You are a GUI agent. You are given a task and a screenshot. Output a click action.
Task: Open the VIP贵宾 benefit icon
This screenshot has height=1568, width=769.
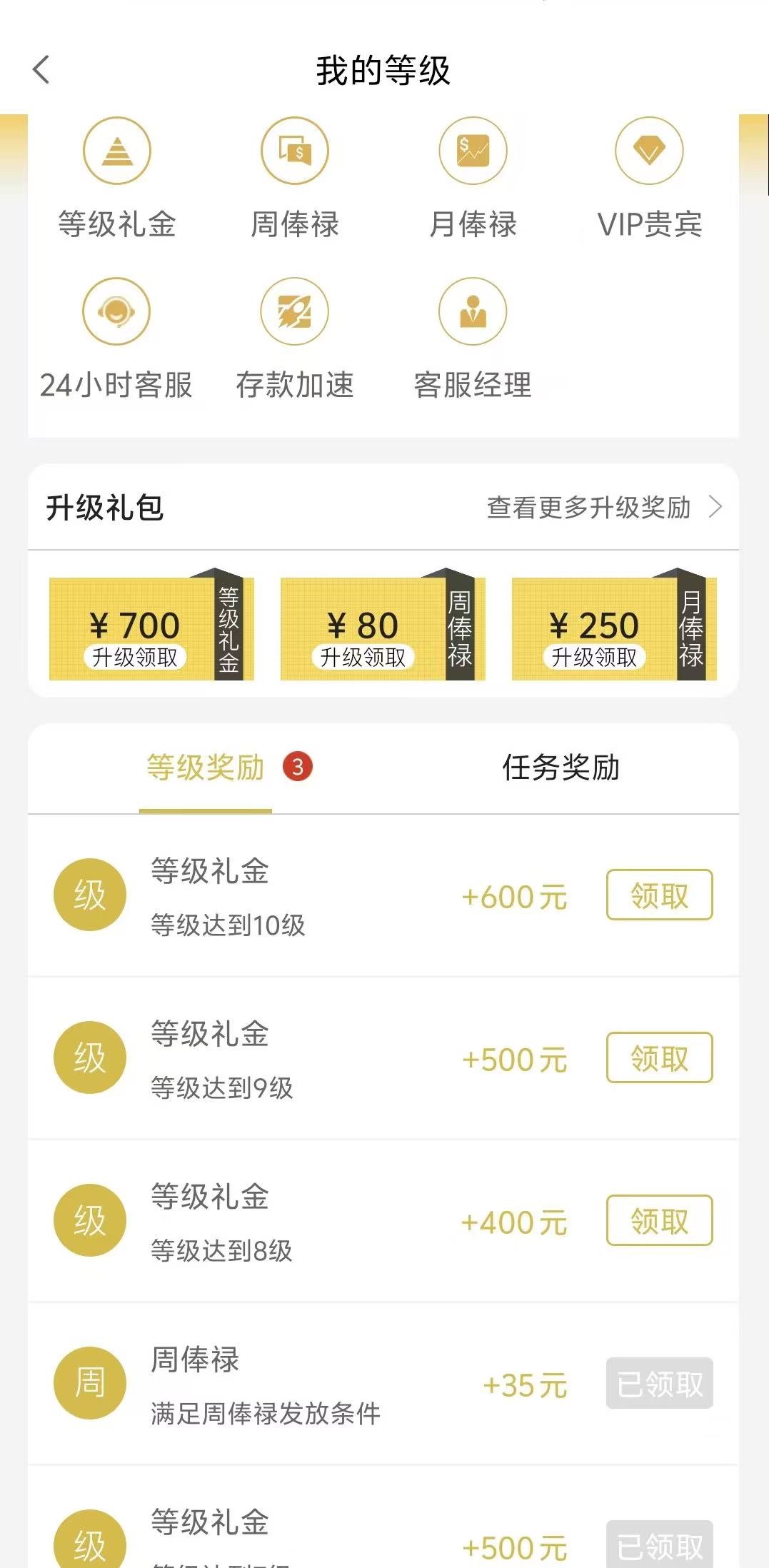pyautogui.click(x=649, y=151)
